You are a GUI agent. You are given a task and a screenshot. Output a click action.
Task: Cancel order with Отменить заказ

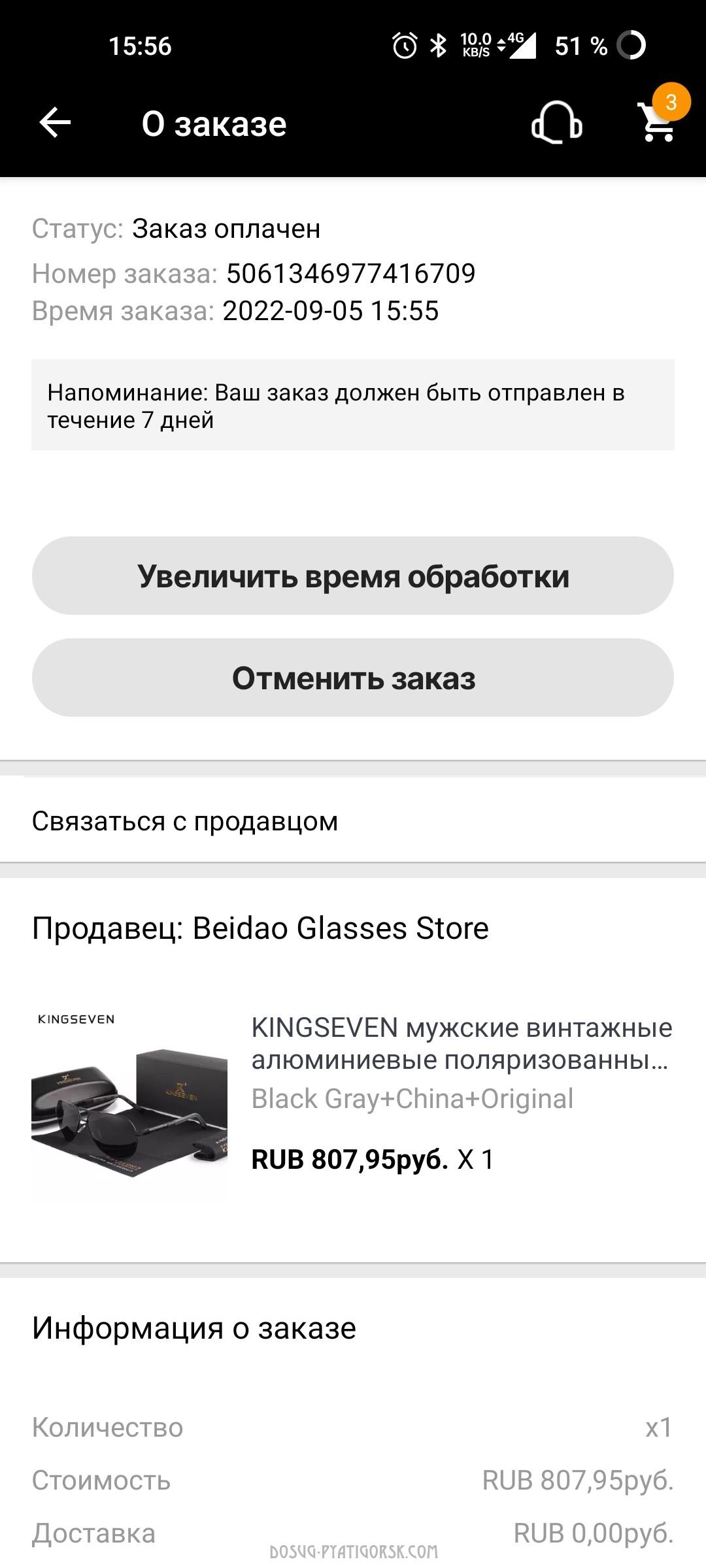click(353, 678)
